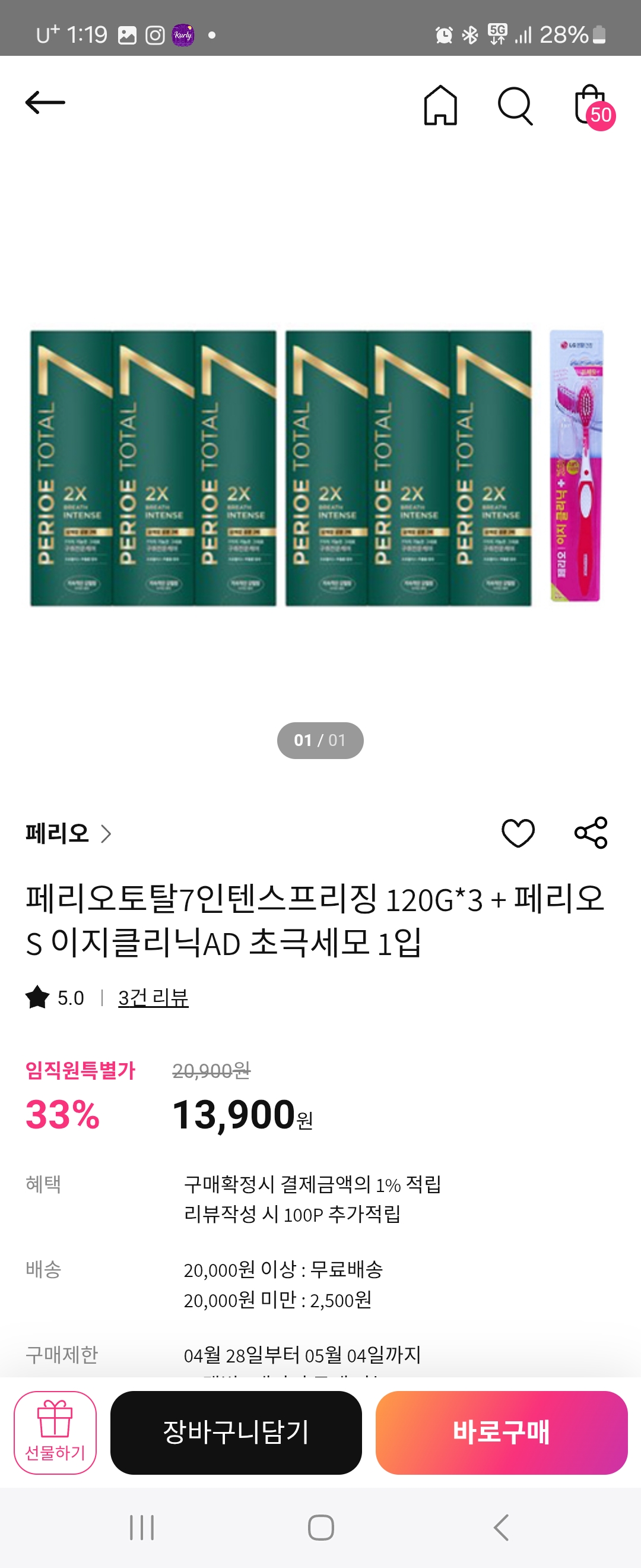This screenshot has width=641, height=1568.
Task: Add product to wishlist with heart icon
Action: (518, 833)
